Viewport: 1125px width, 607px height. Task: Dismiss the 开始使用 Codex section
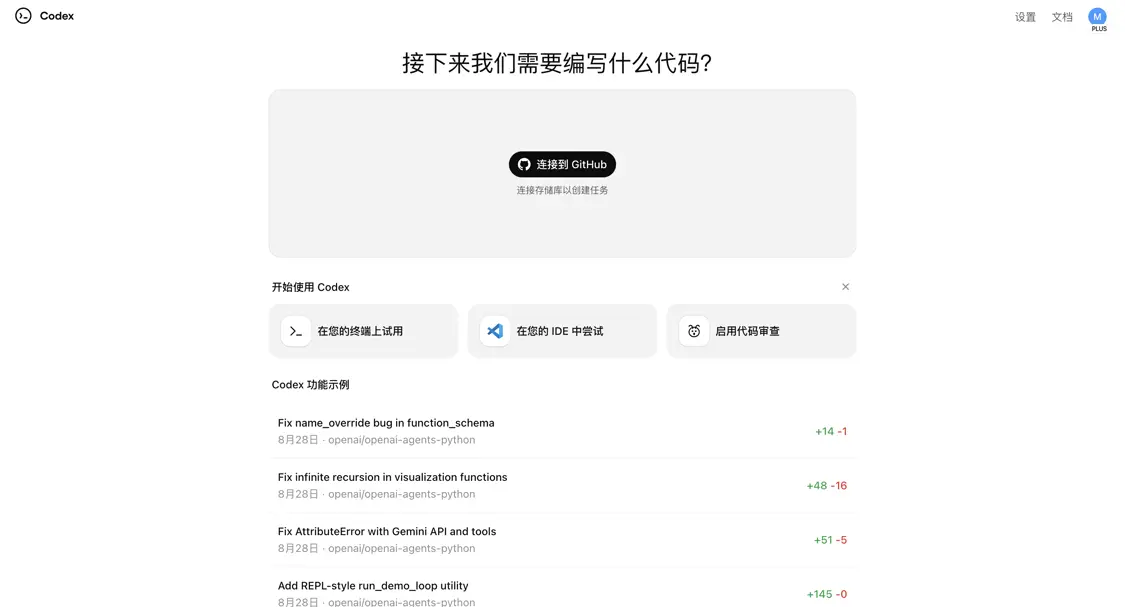tap(845, 287)
